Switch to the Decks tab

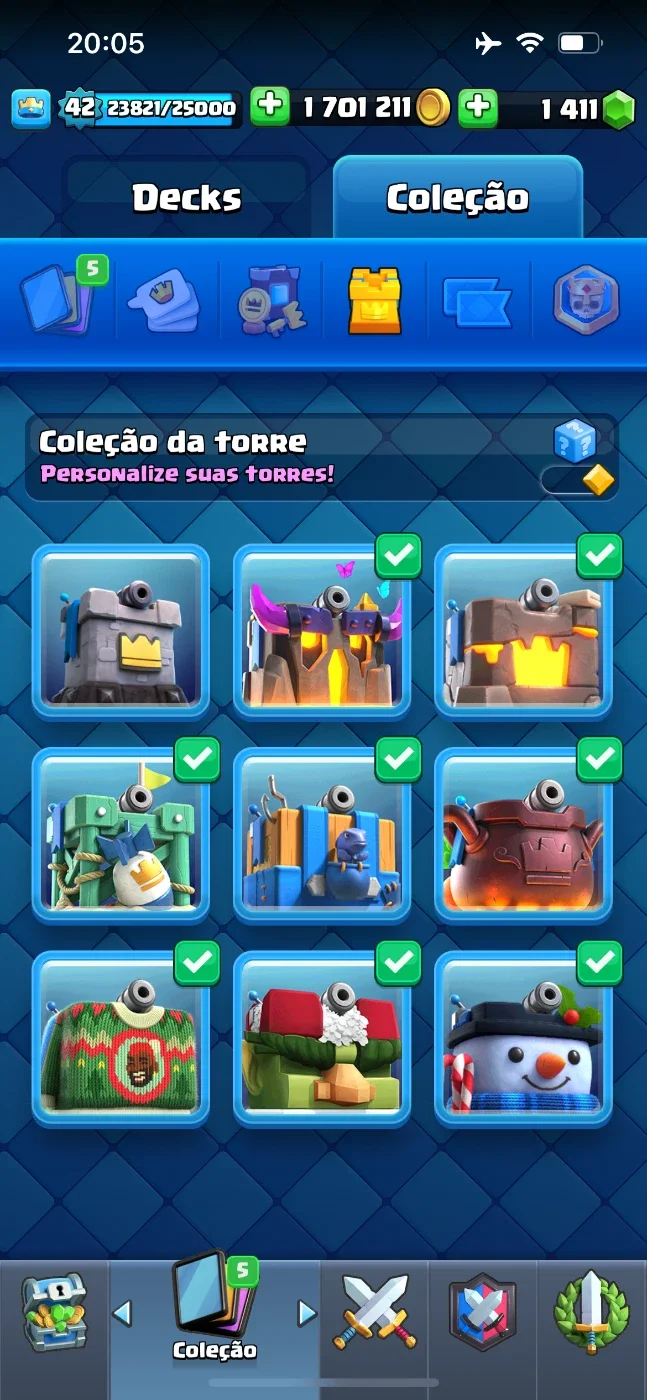(187, 198)
